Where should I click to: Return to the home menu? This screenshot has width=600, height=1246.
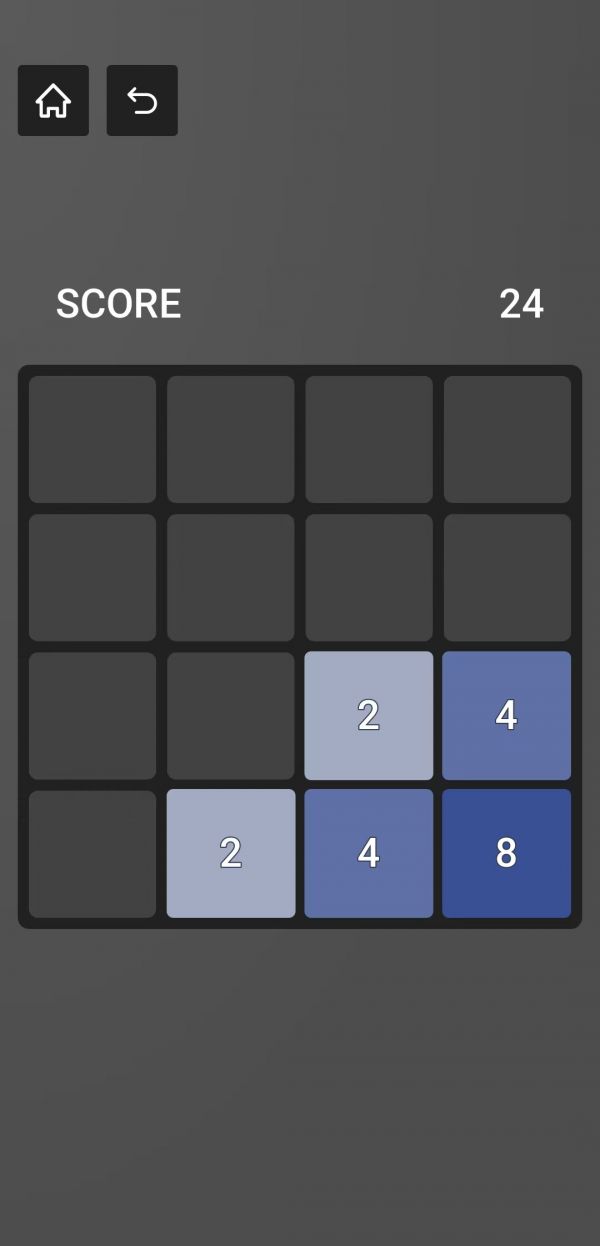tap(53, 100)
